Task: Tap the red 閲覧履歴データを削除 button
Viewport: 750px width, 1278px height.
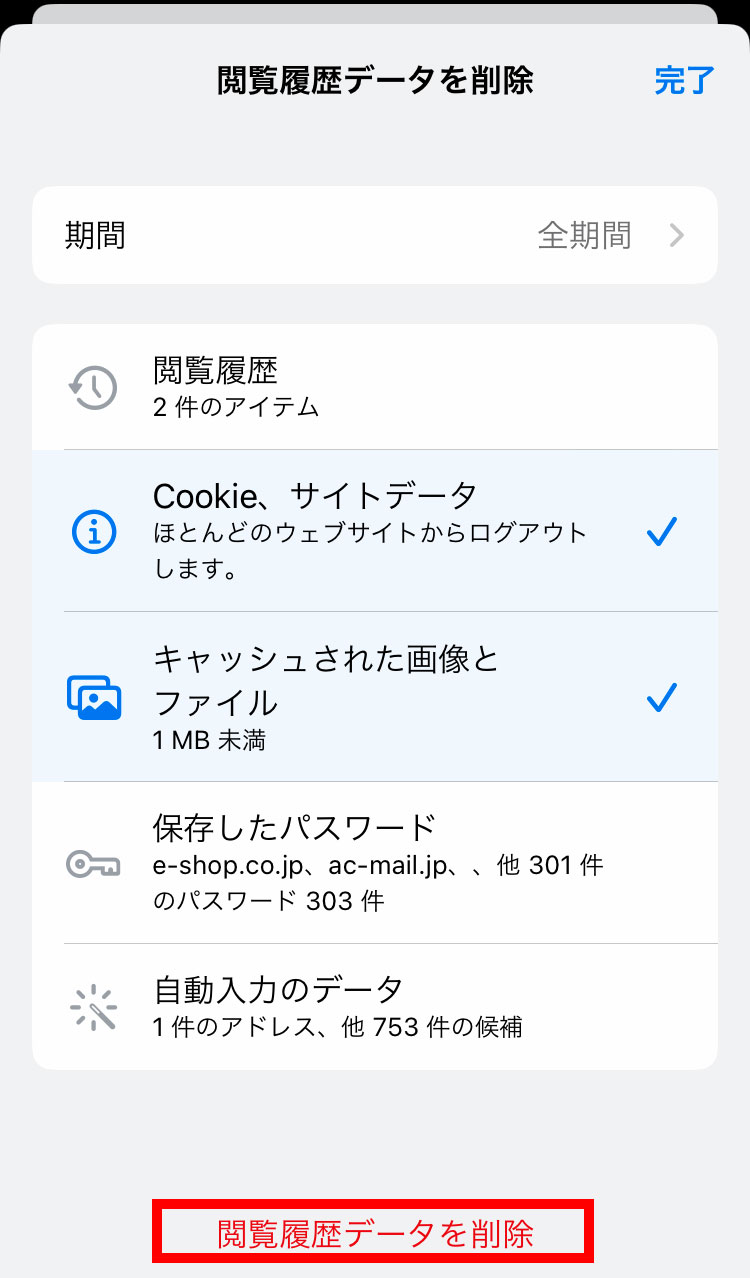Action: (374, 1232)
